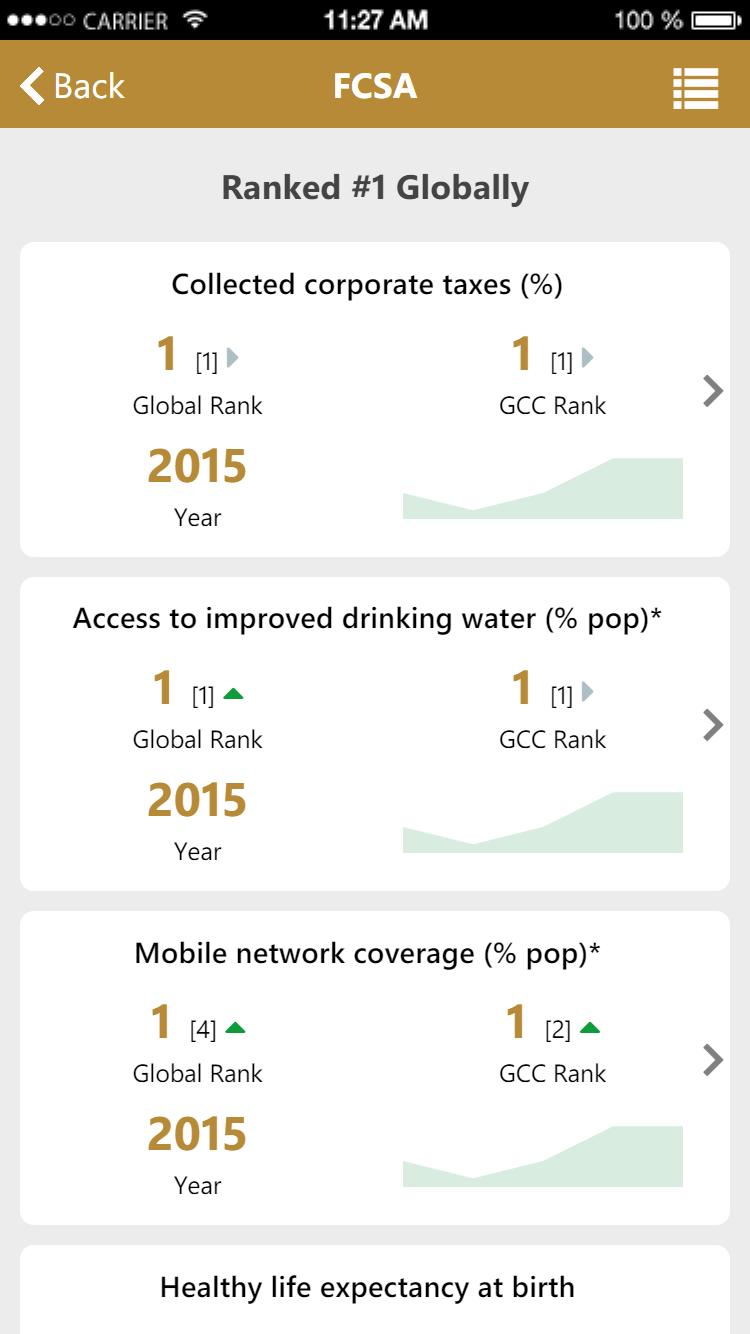
Task: Open the list menu icon
Action: [x=695, y=87]
